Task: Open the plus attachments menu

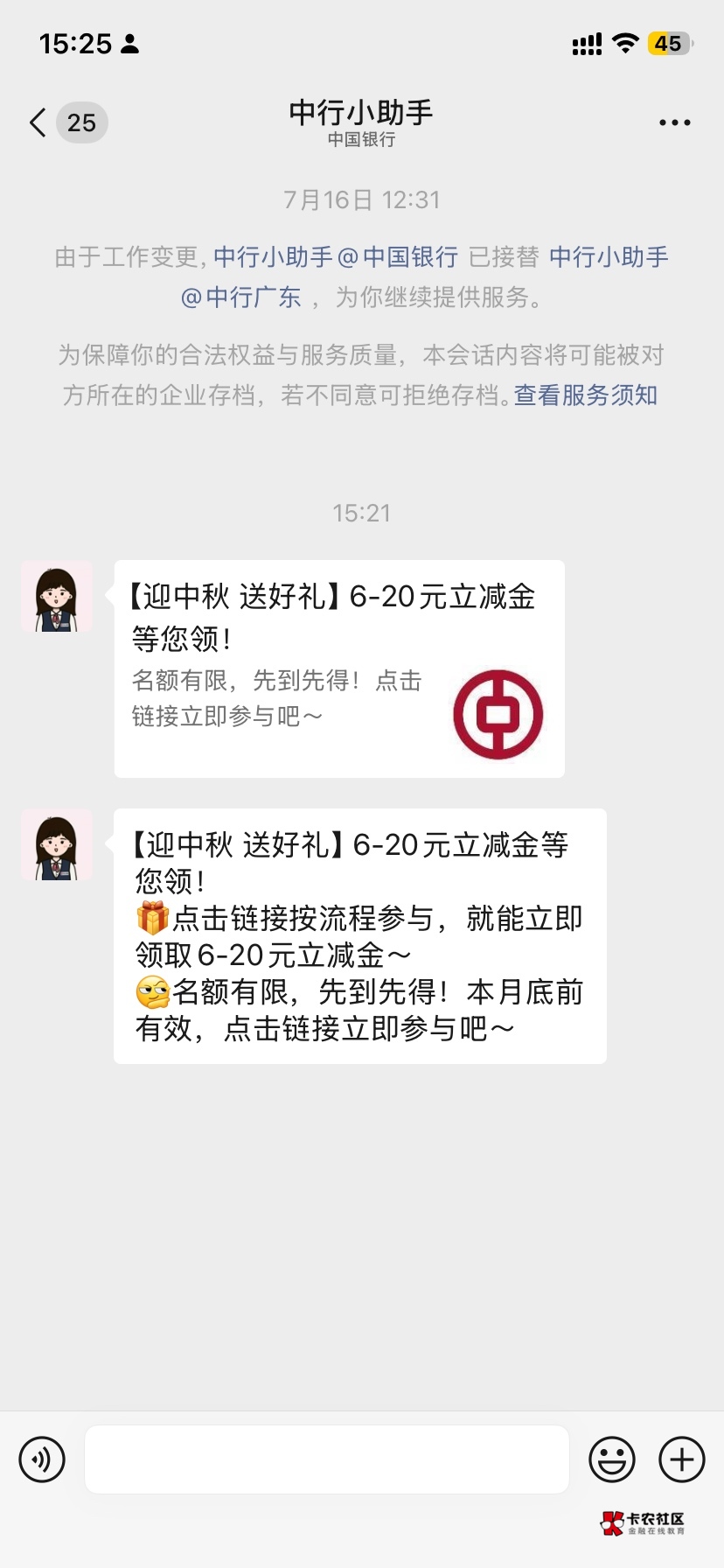Action: coord(682,1459)
